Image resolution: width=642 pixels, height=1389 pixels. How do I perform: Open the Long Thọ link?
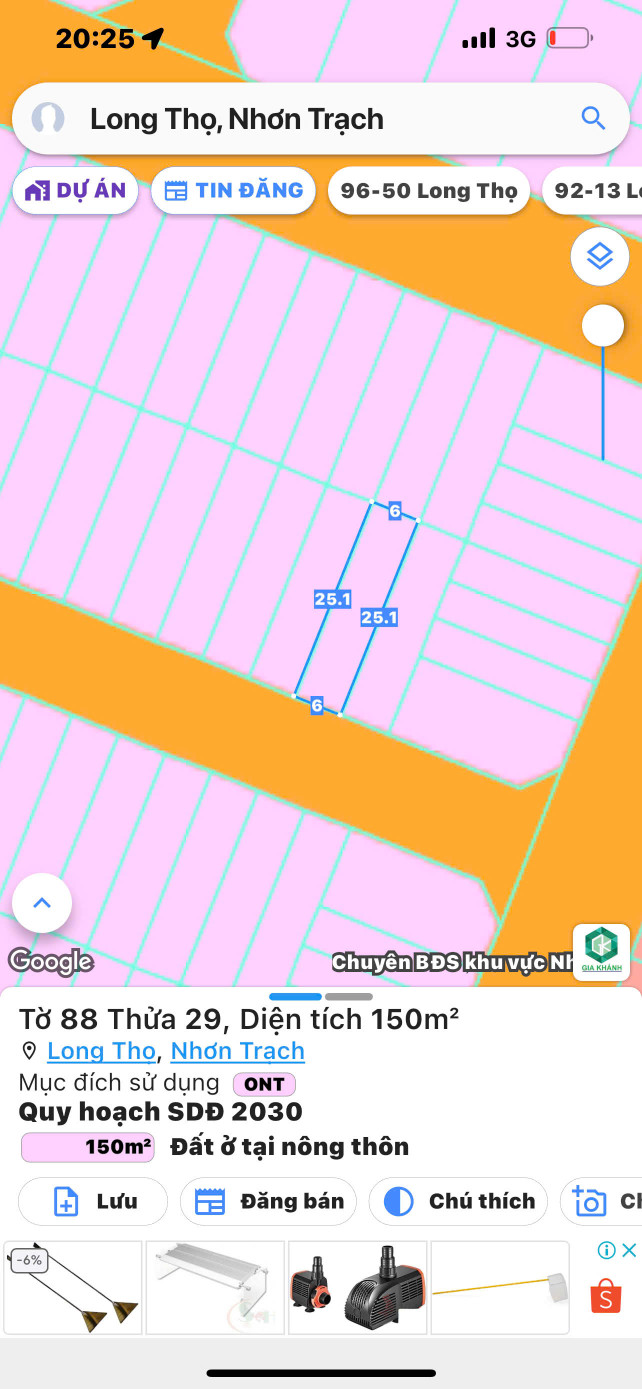coord(101,1051)
